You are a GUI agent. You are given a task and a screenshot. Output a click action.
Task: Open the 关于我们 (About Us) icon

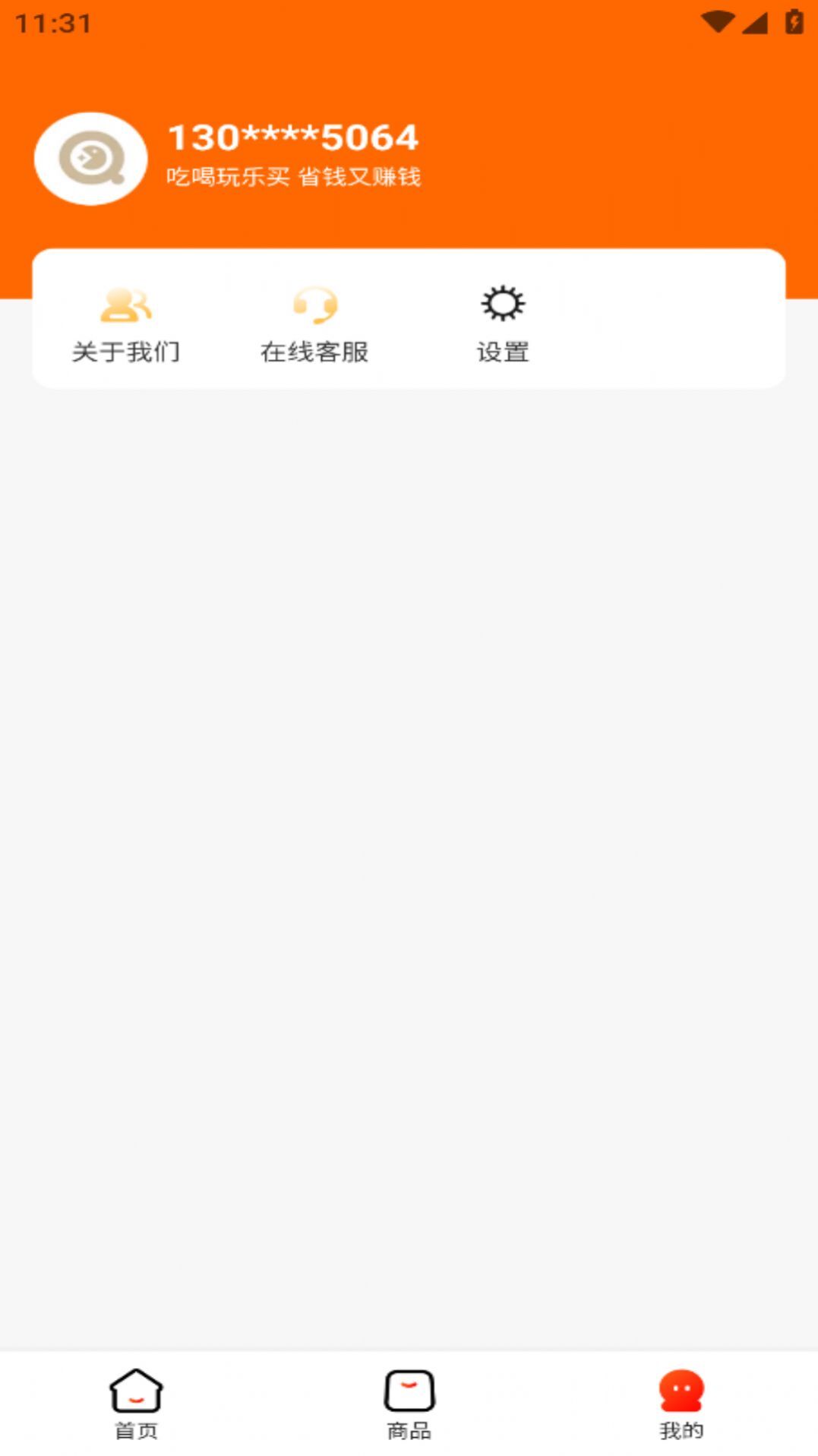(x=127, y=304)
